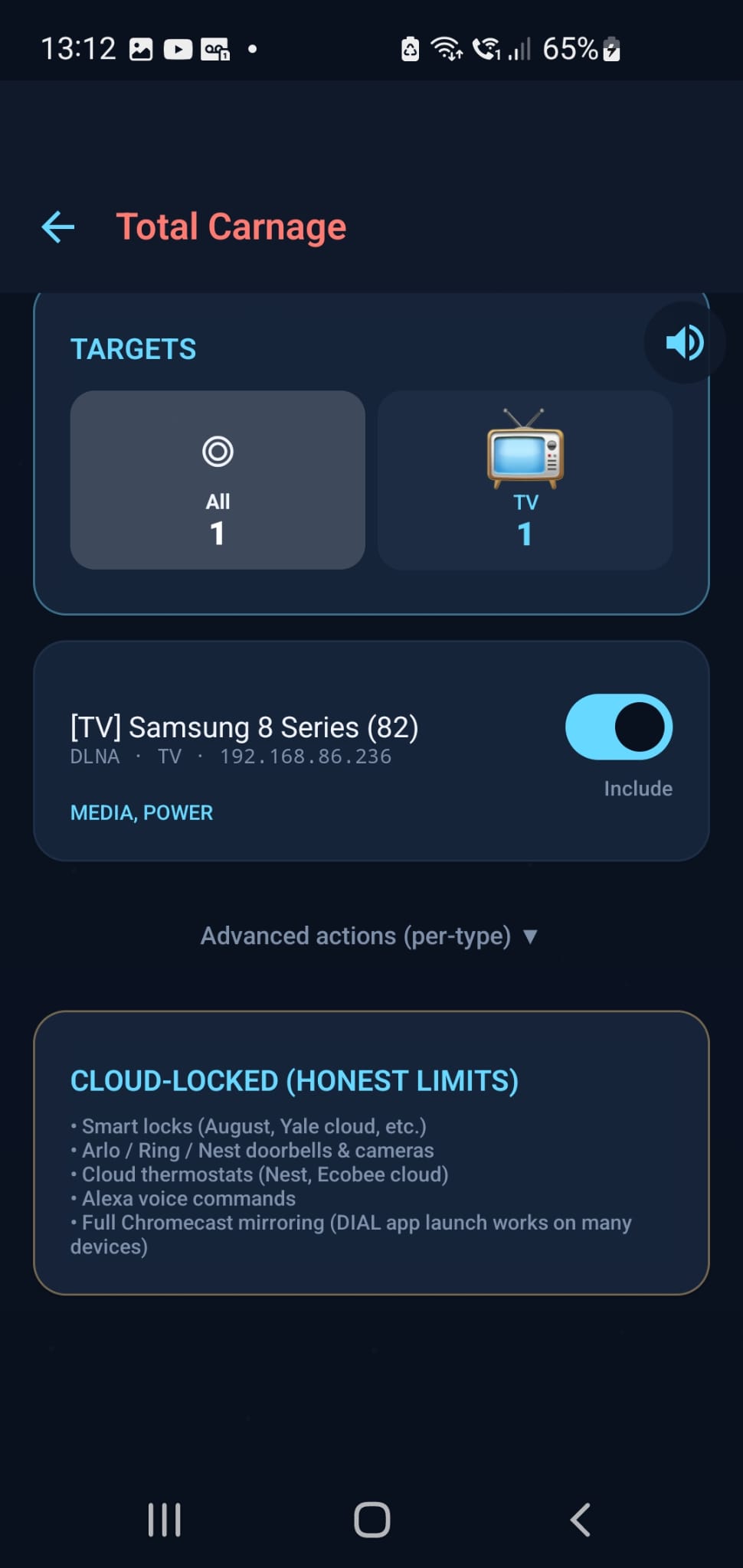
Task: Toggle Include for Samsung 8 Series TV
Action: pos(619,727)
